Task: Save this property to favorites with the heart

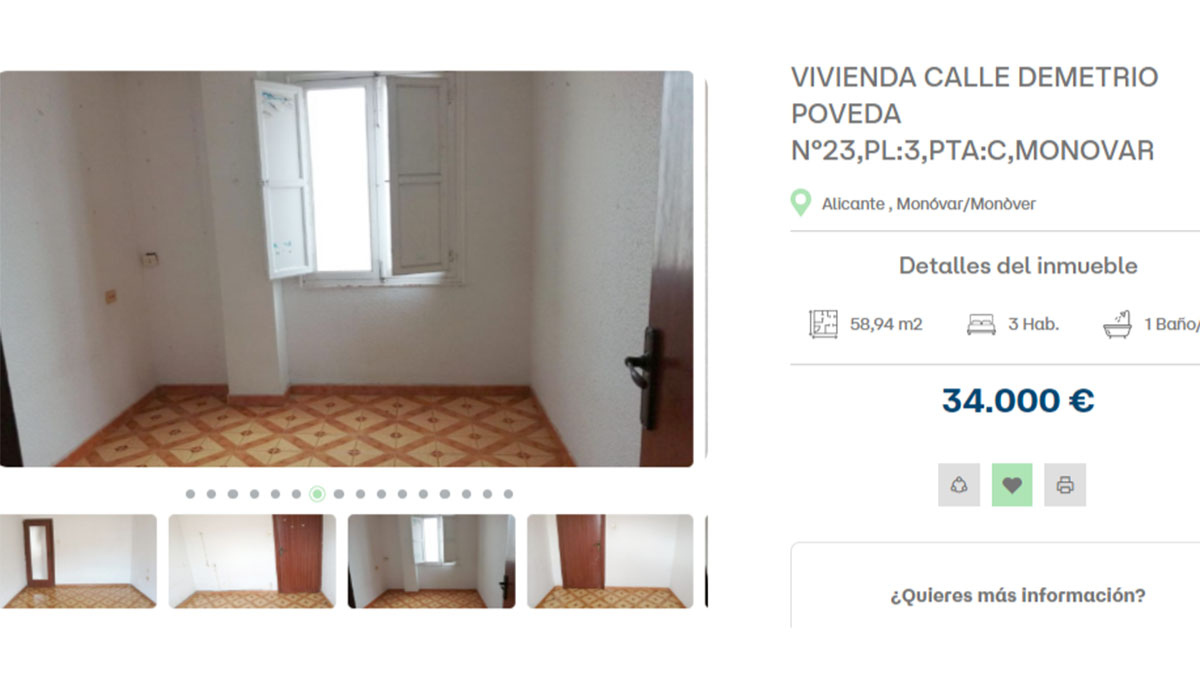Action: click(1012, 485)
